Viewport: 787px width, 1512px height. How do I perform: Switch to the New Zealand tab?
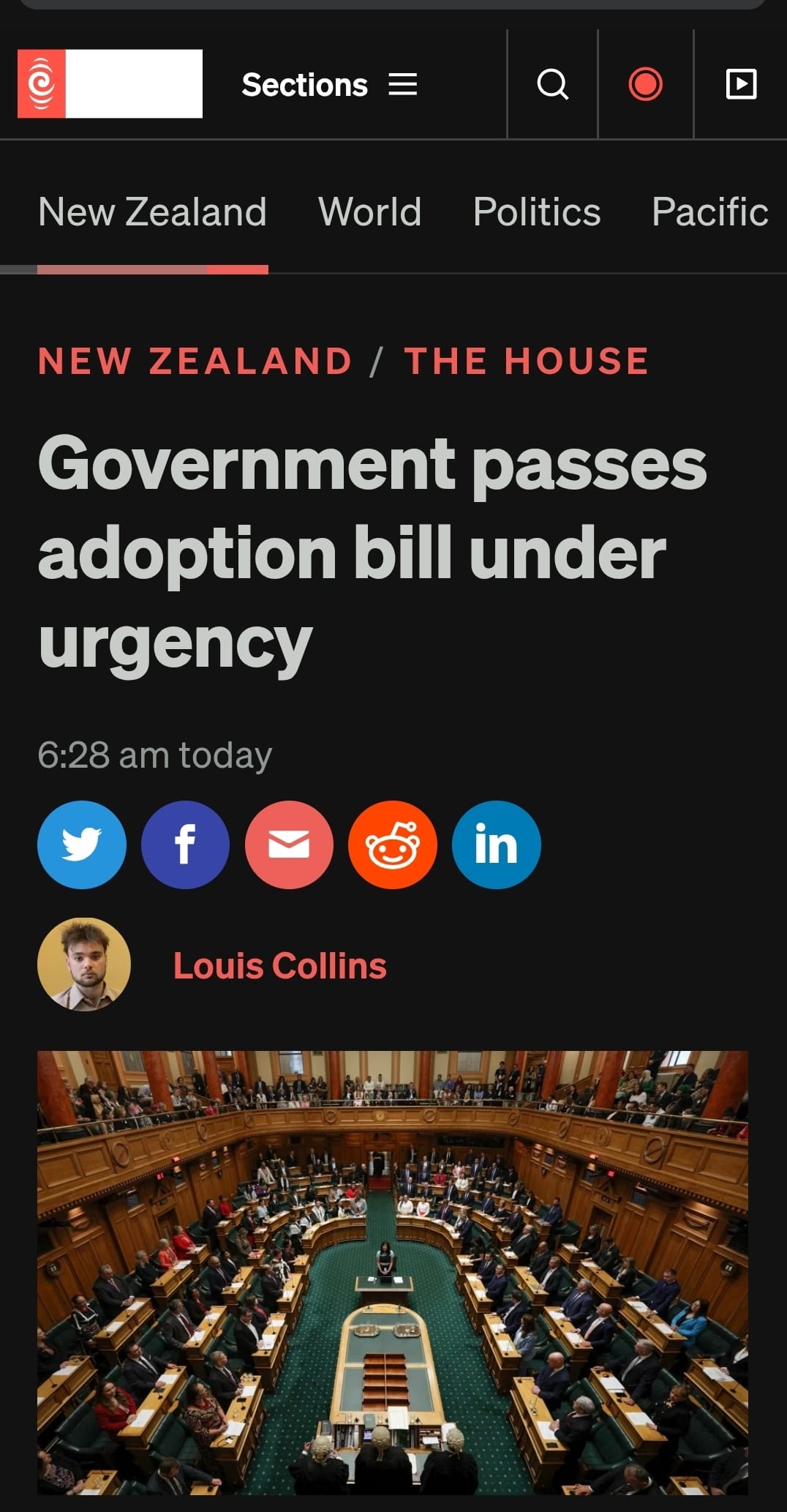tap(152, 212)
